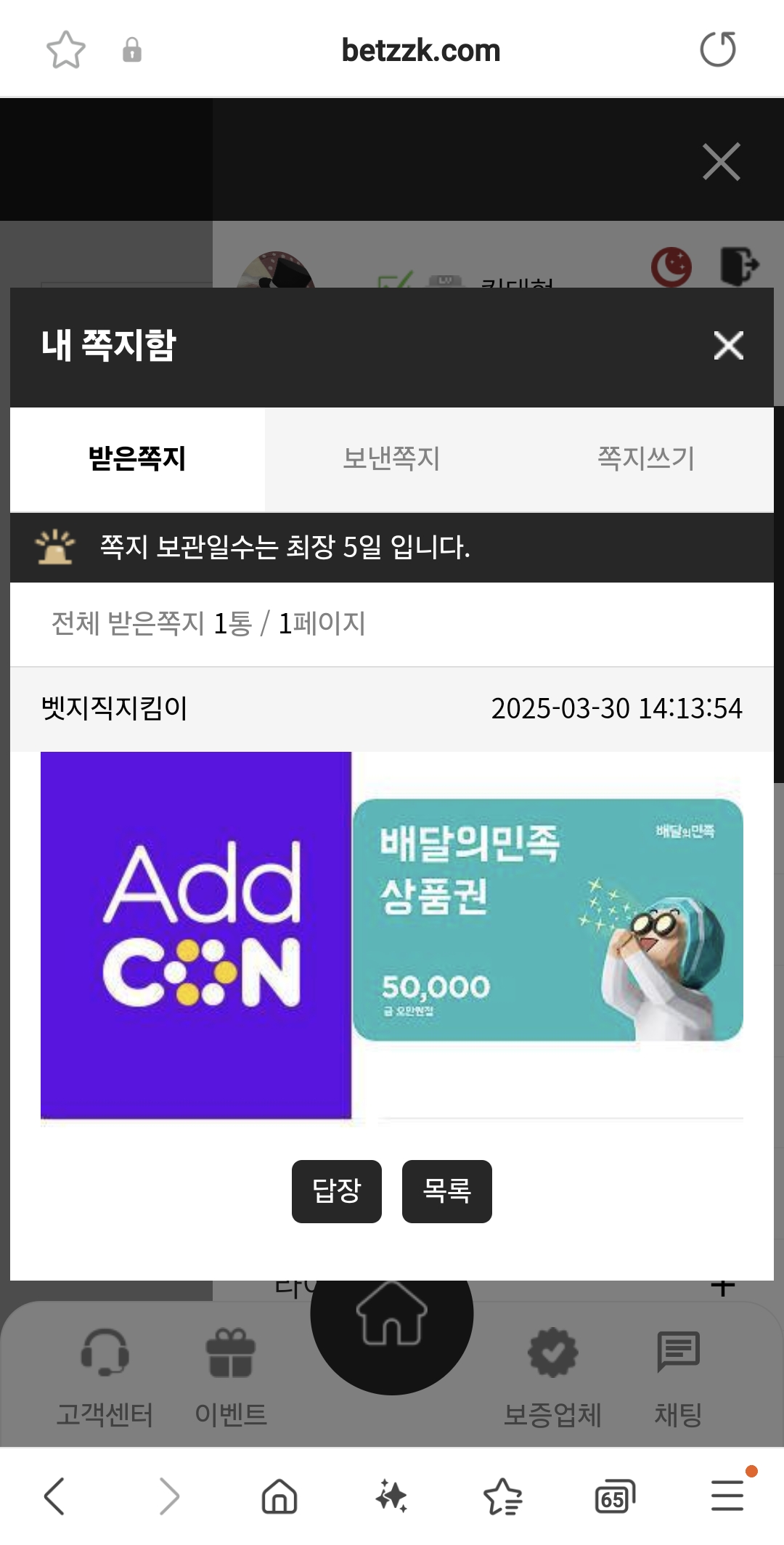The image size is (784, 1545).
Task: Open the browser hamburger menu
Action: (727, 1496)
